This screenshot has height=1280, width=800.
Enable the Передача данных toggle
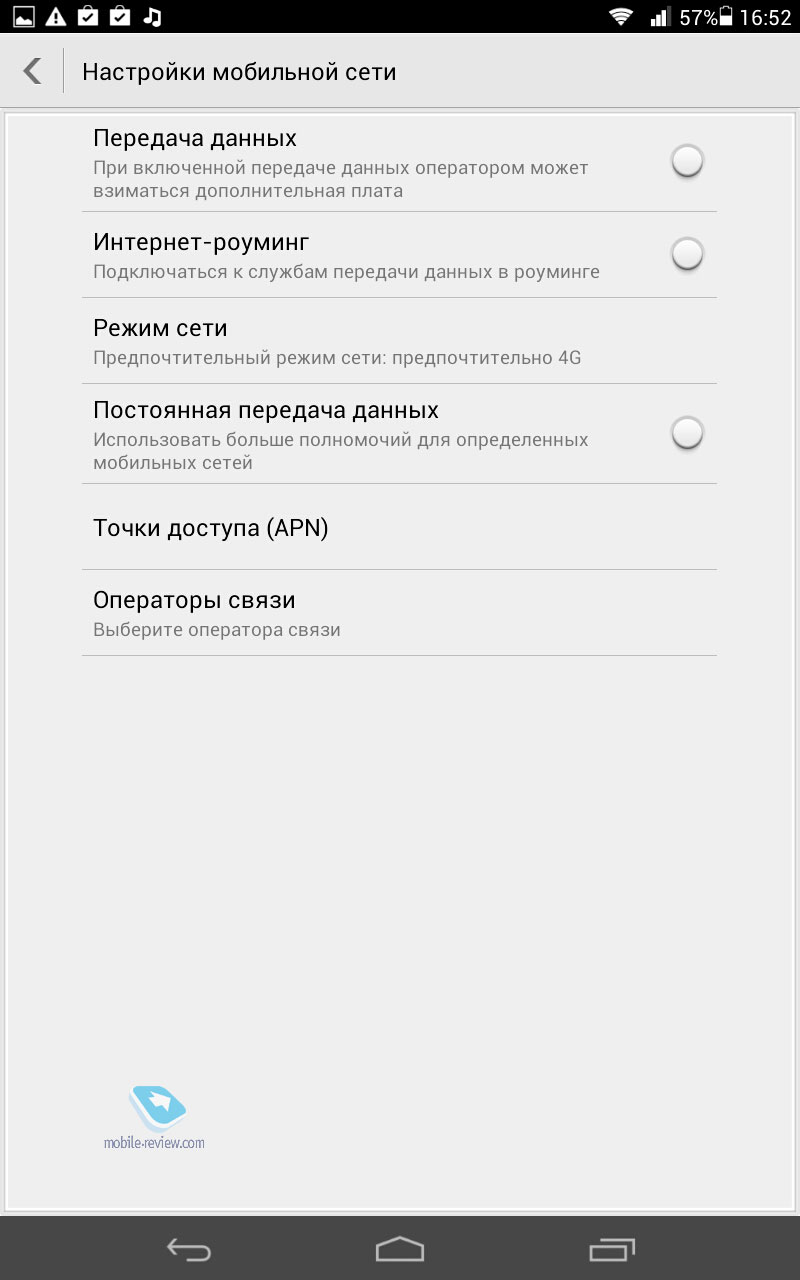[x=687, y=161]
